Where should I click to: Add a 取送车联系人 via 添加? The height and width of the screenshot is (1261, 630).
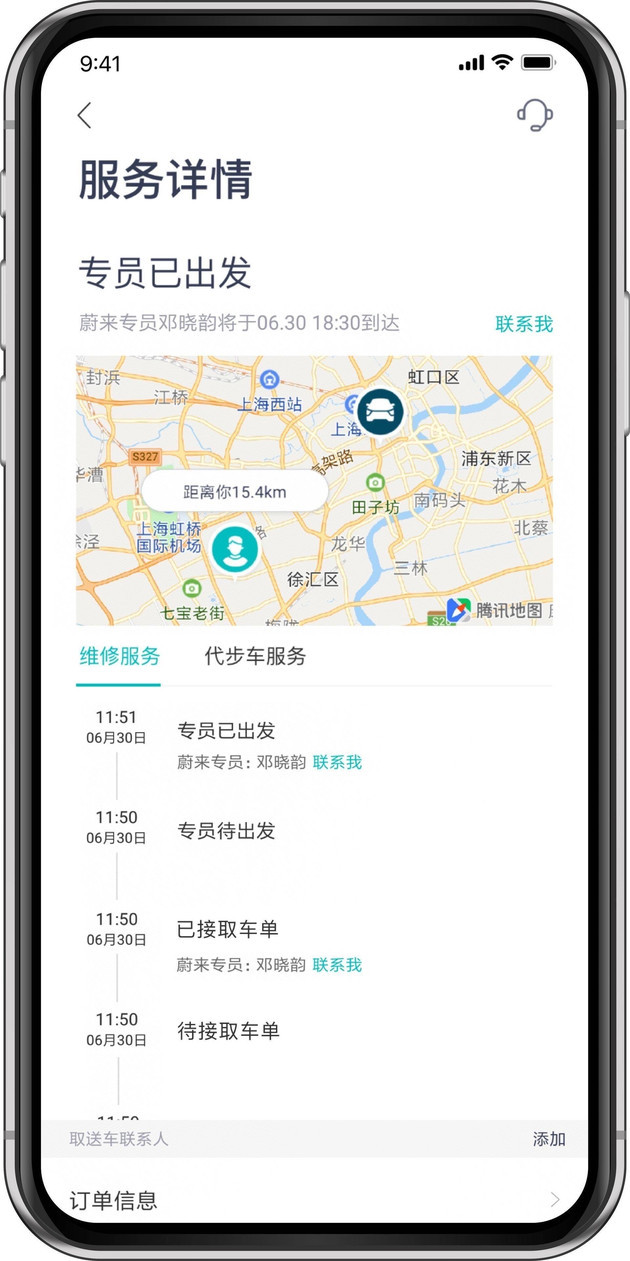(549, 1139)
